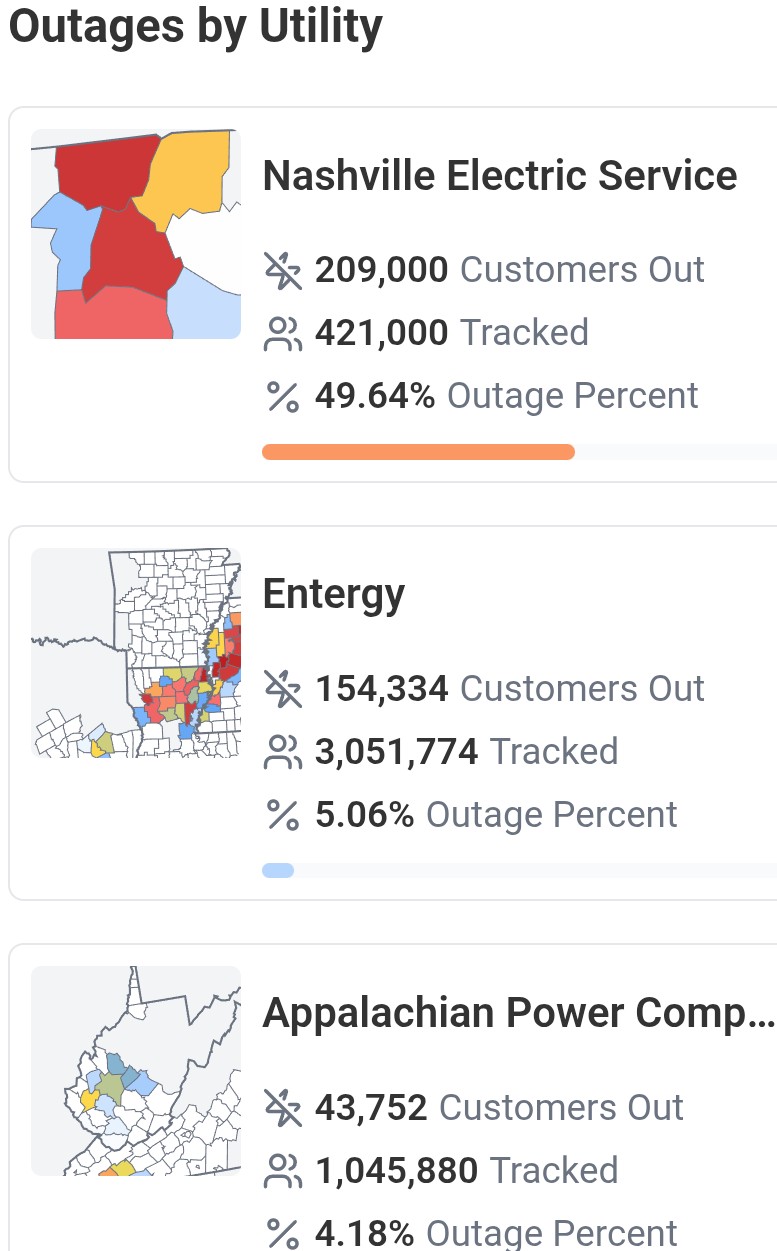
Task: View Entergy outage details
Action: click(334, 595)
